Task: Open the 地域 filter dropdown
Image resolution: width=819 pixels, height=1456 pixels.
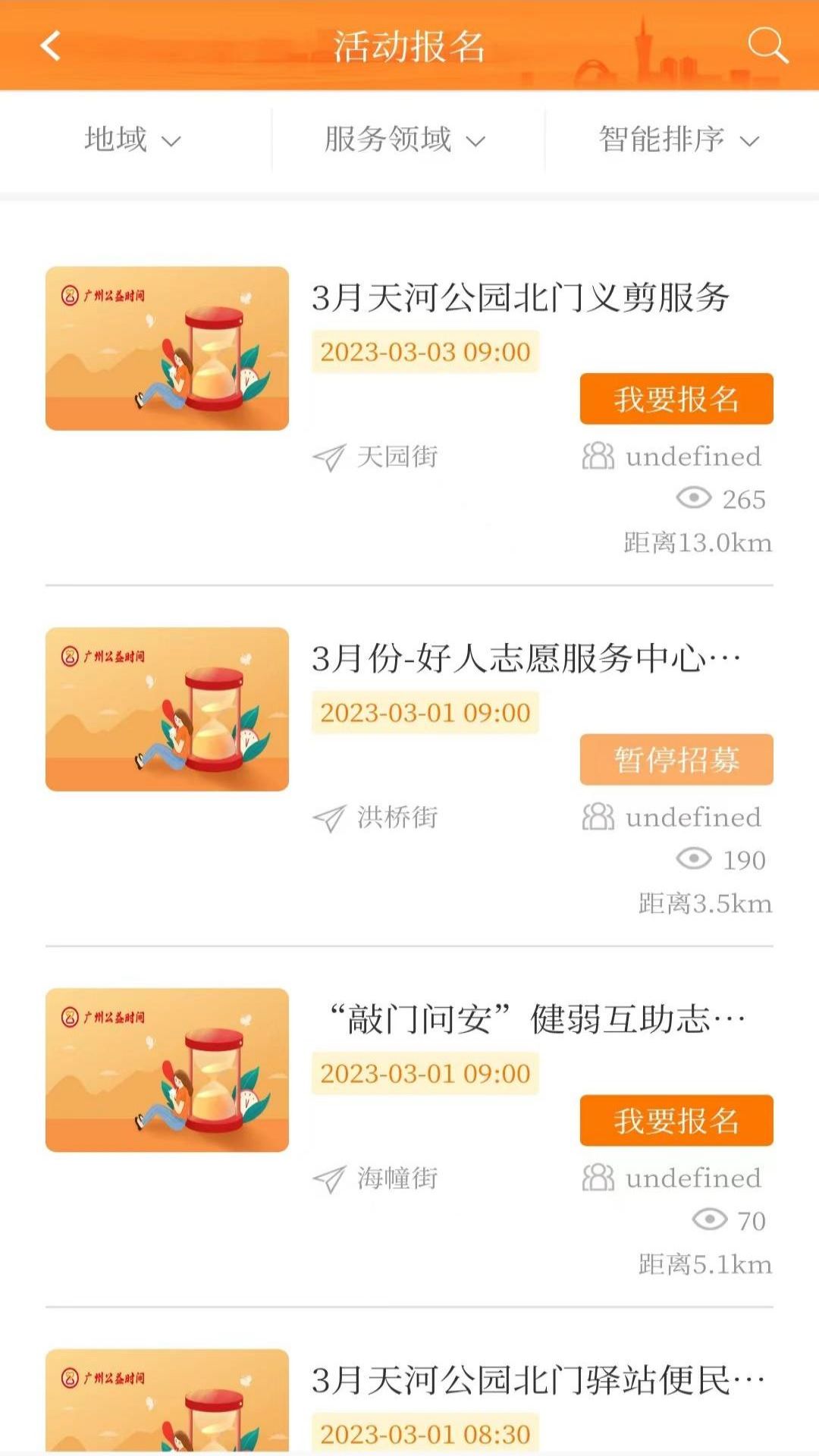Action: [132, 140]
